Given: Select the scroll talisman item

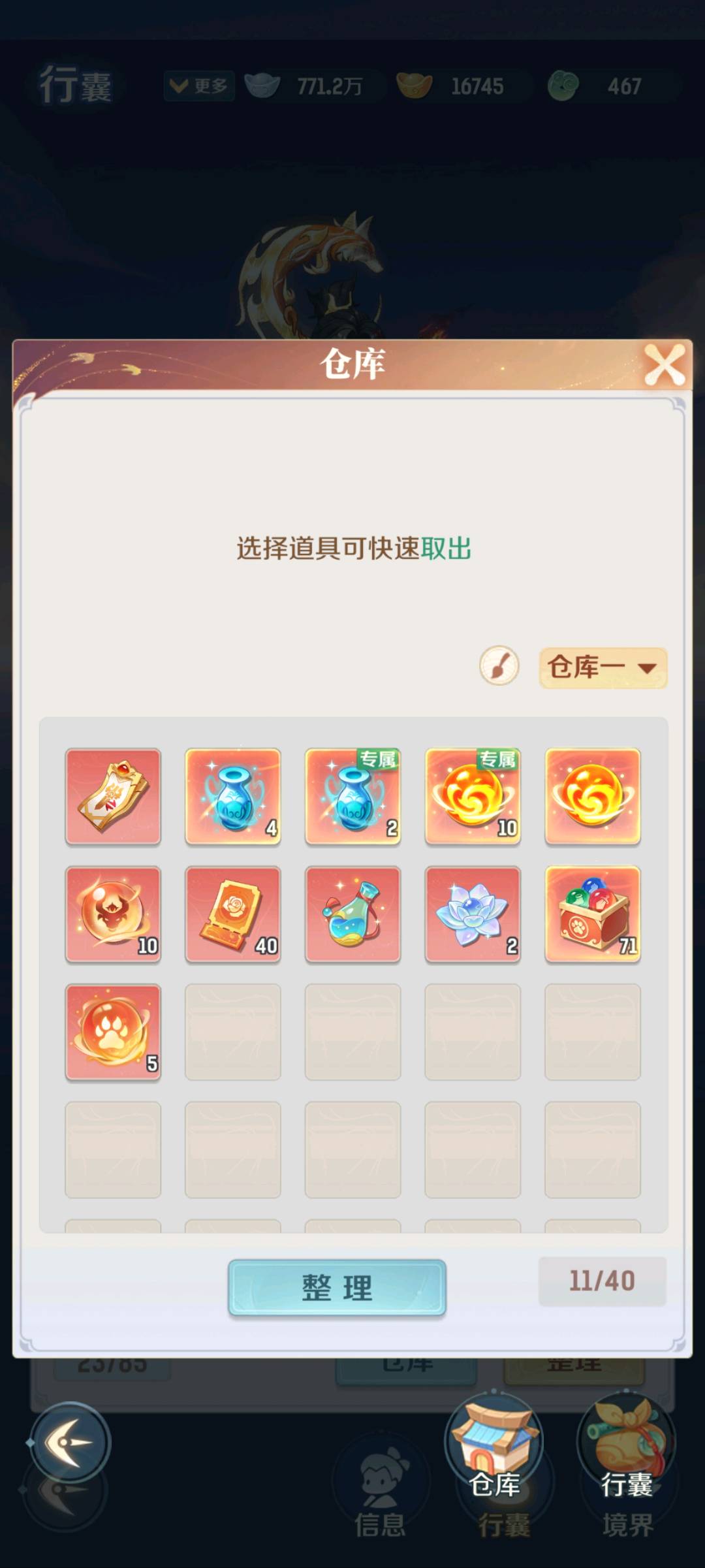Looking at the screenshot, I should pos(113,796).
